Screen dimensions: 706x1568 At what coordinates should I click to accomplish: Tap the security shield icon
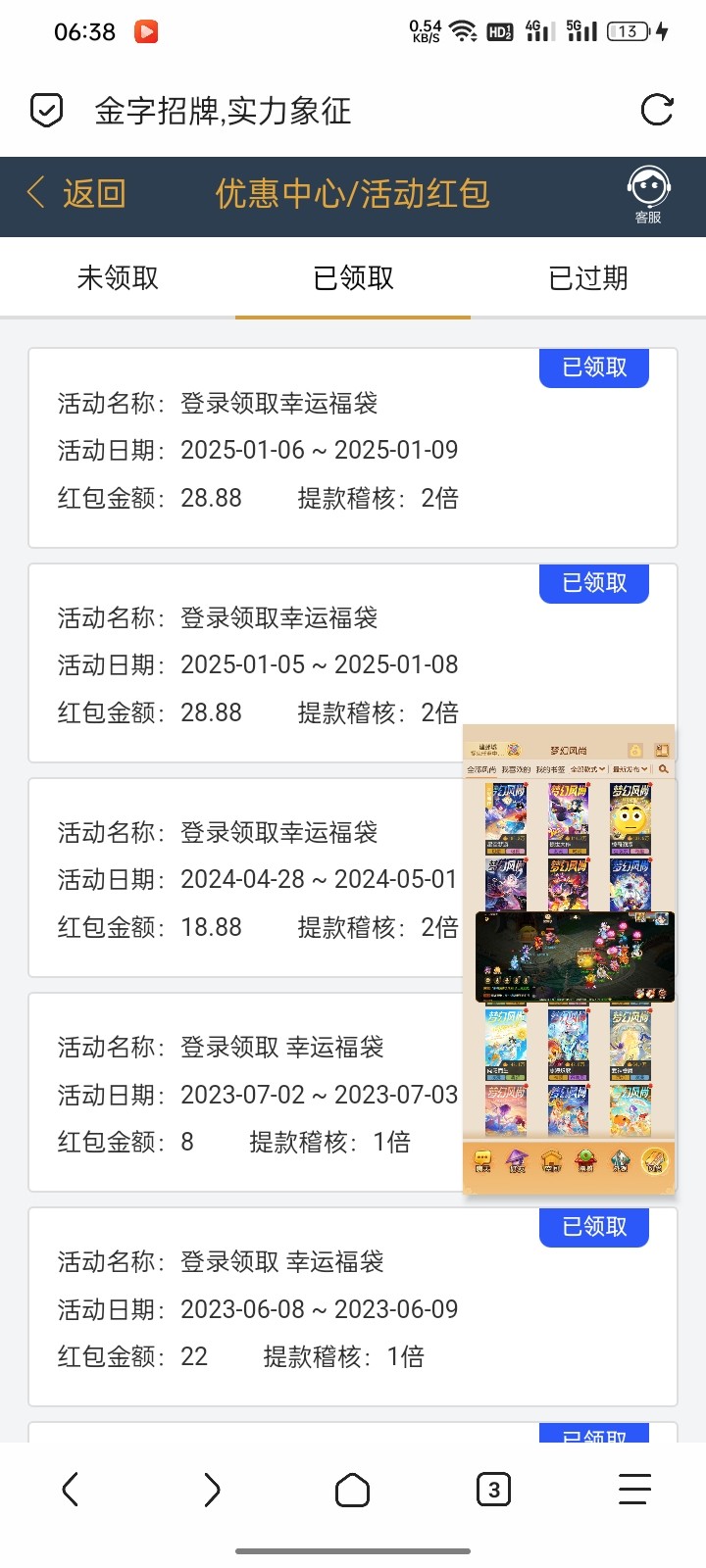pyautogui.click(x=47, y=111)
